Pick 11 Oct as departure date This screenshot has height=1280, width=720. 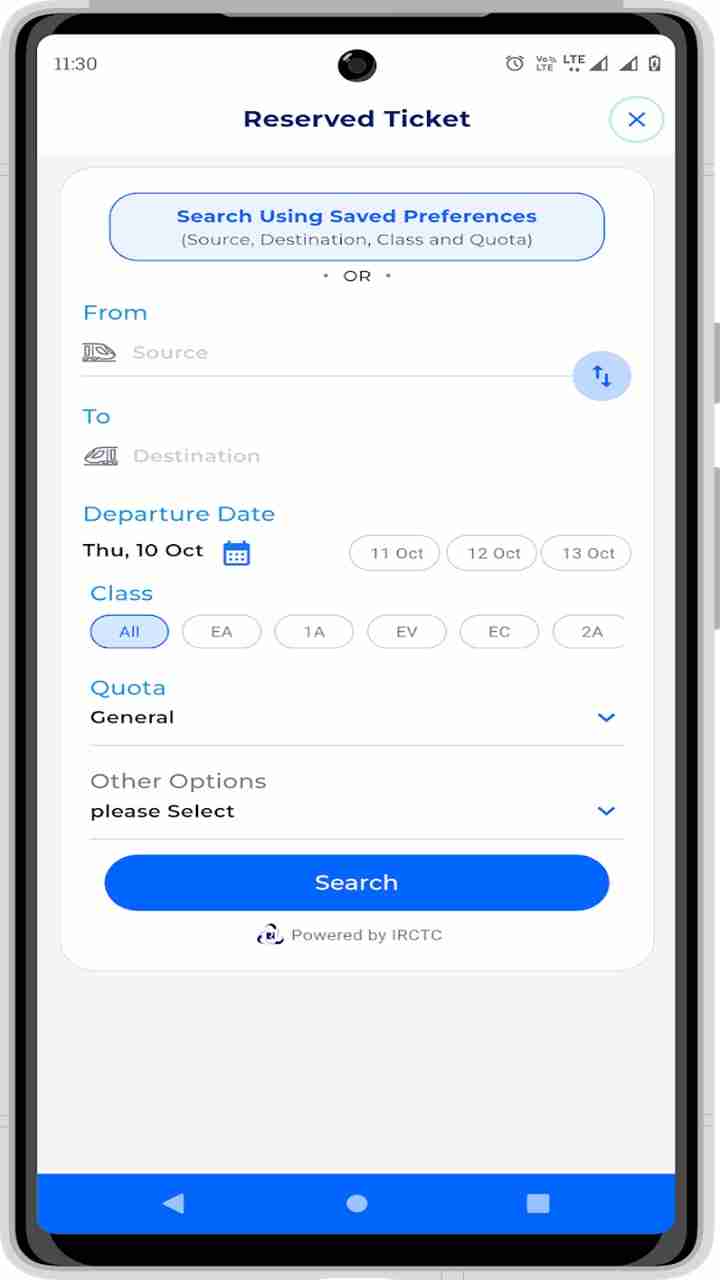pyautogui.click(x=395, y=553)
